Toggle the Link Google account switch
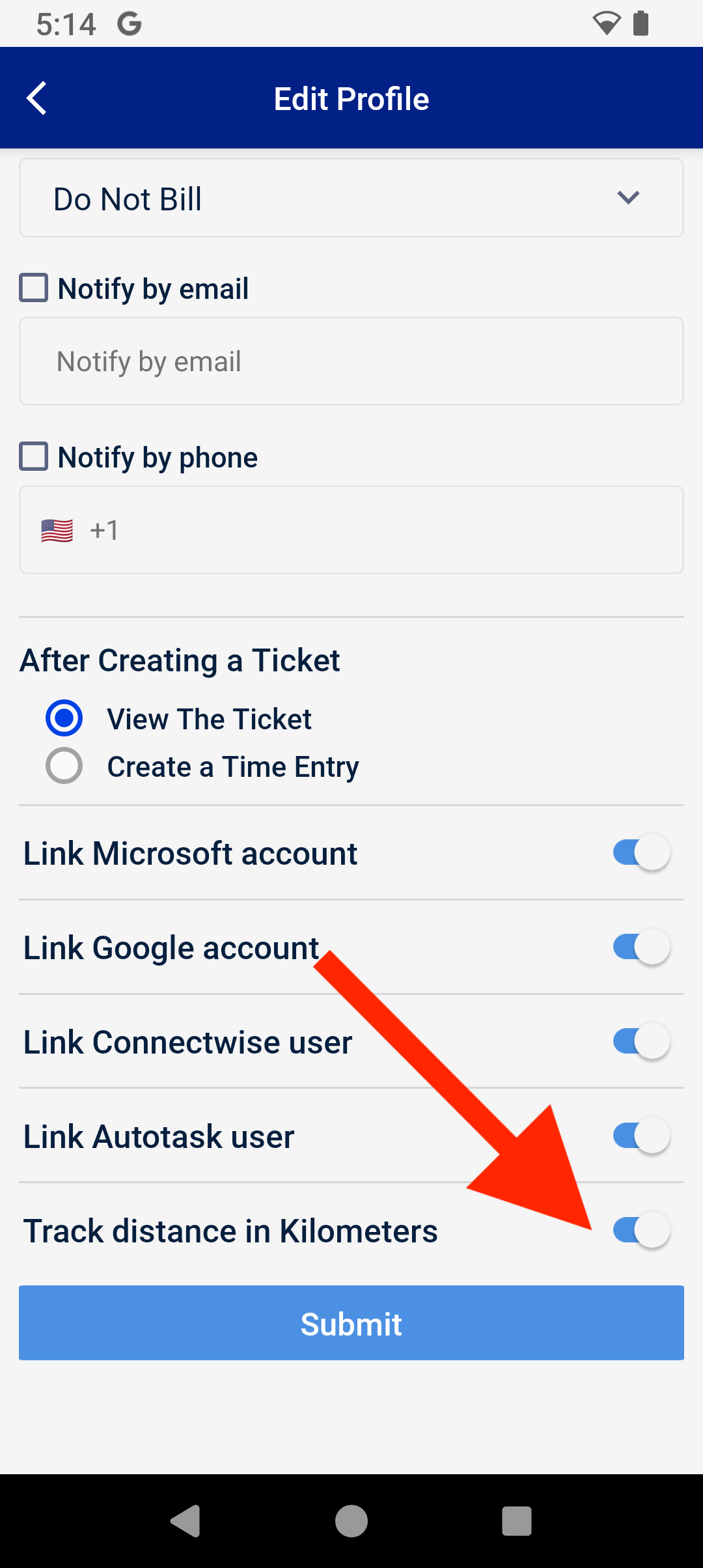703x1568 pixels. [x=641, y=947]
